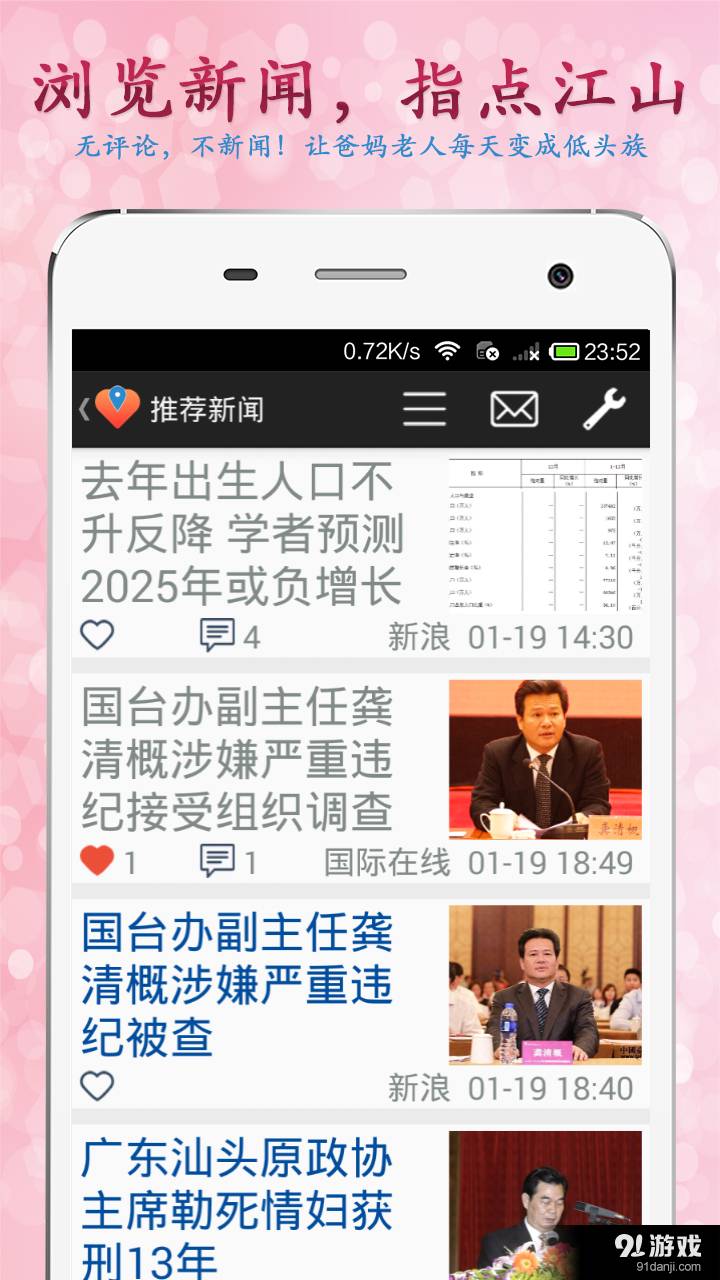Screen dimensions: 720x1280
Task: Tap the WiFi icon in the status bar
Action: click(446, 352)
